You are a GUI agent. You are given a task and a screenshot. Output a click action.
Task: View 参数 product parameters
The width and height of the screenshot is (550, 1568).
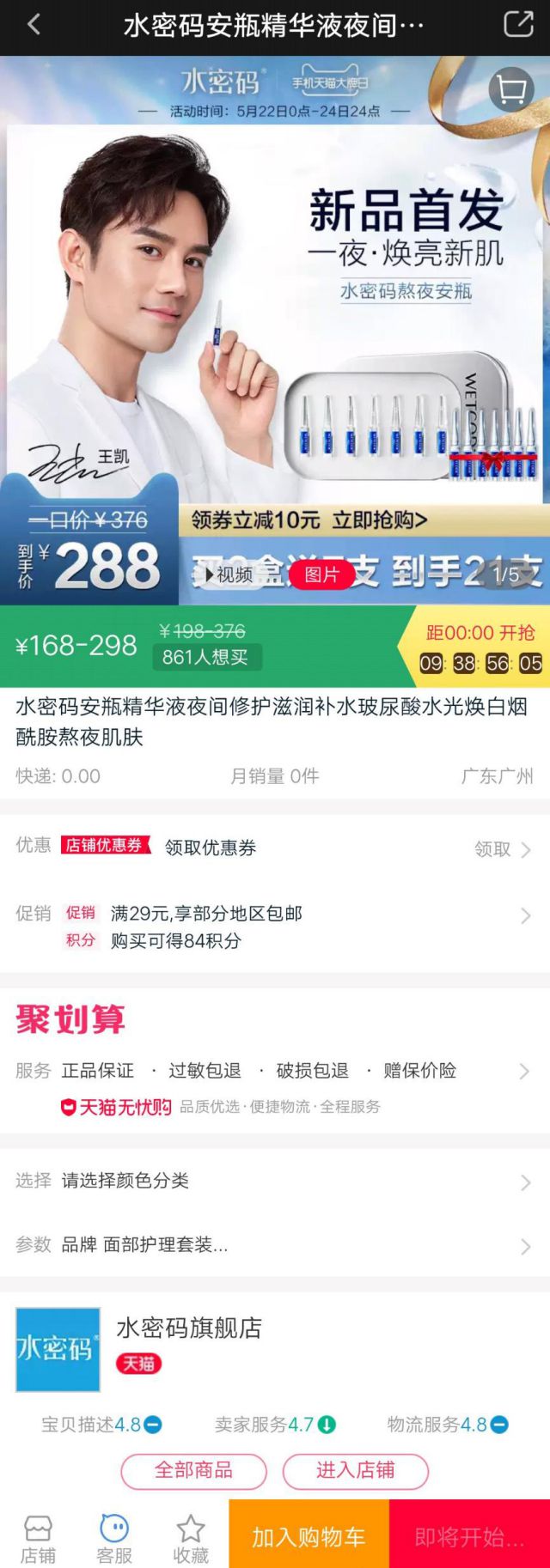click(275, 1245)
